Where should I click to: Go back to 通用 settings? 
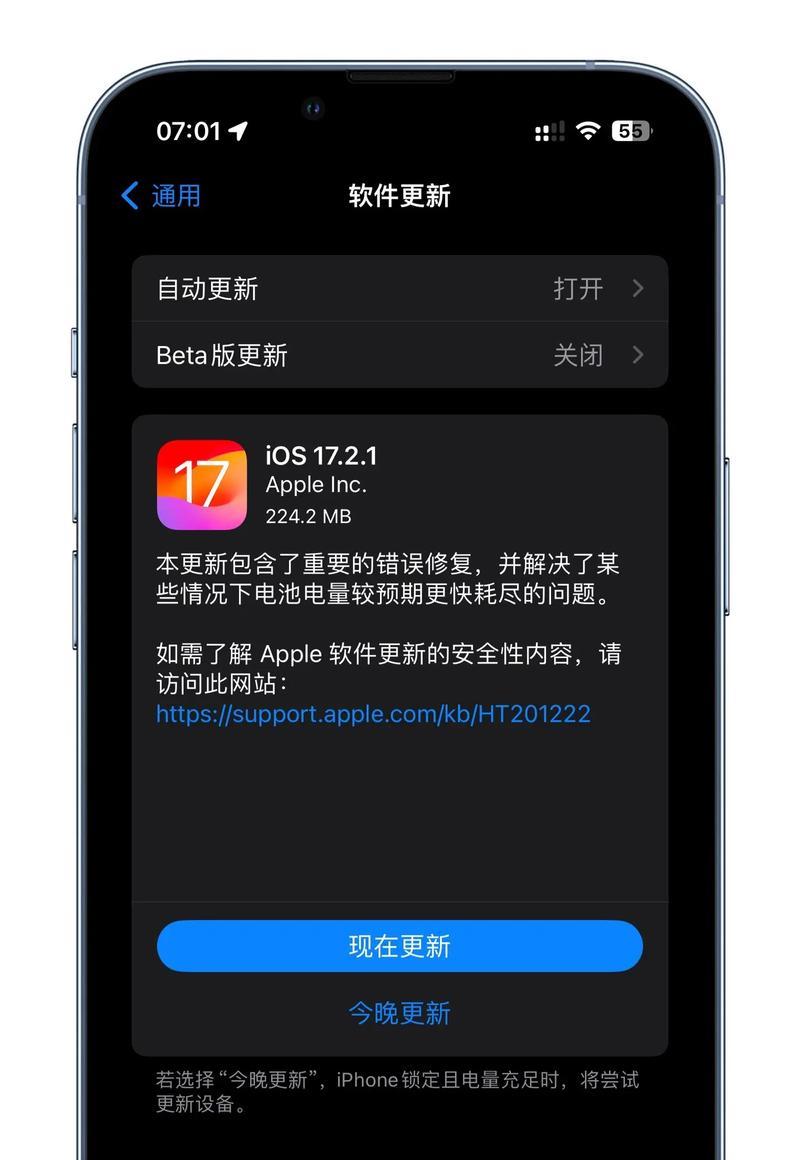pyautogui.click(x=162, y=195)
